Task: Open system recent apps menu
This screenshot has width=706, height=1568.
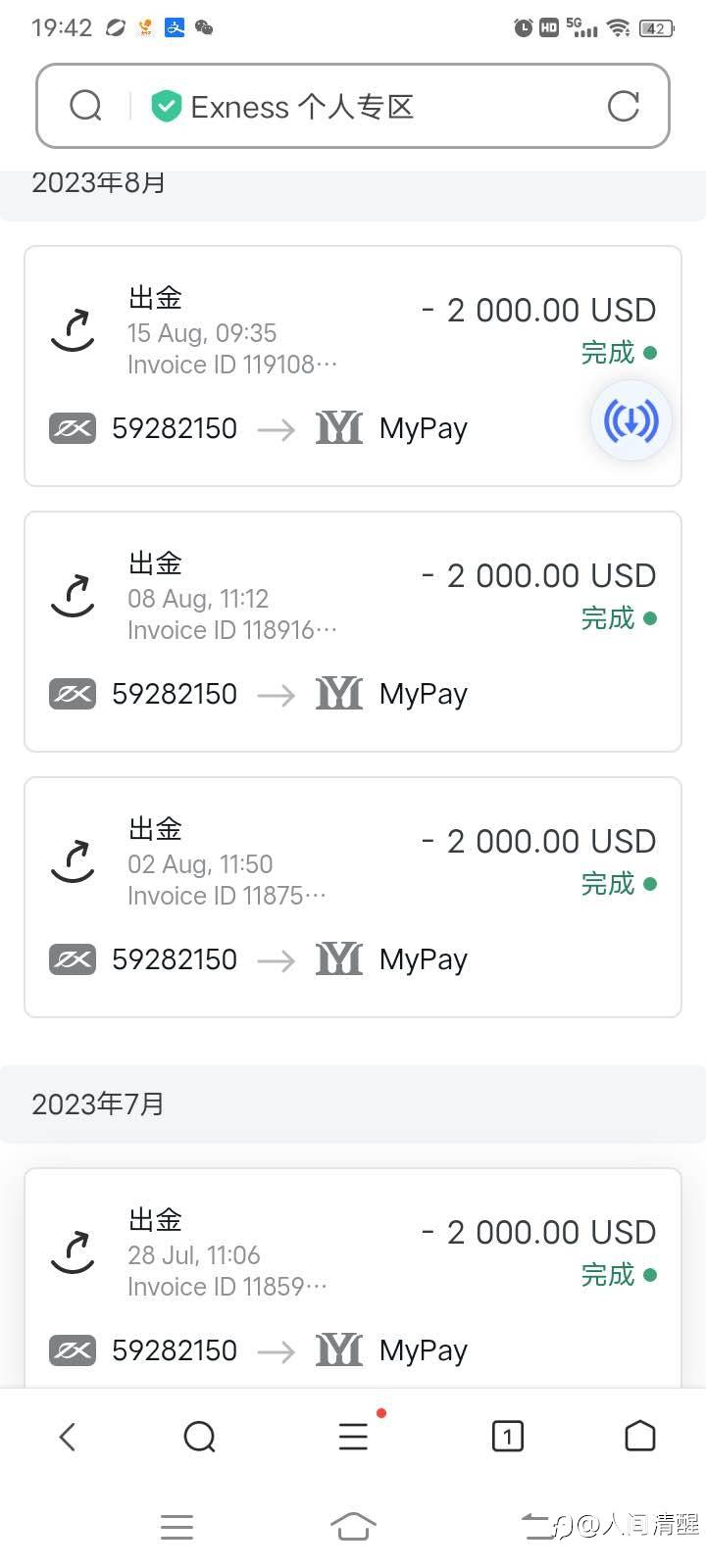Action: 176,1527
